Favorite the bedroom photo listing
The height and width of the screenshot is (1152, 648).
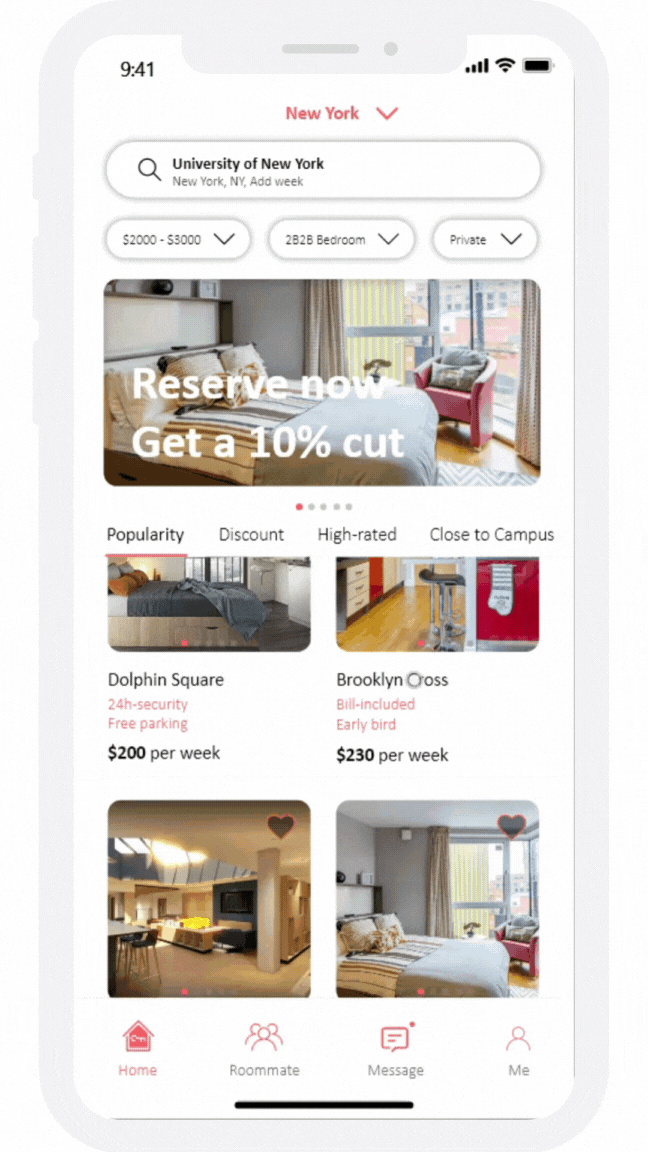pyautogui.click(x=511, y=826)
